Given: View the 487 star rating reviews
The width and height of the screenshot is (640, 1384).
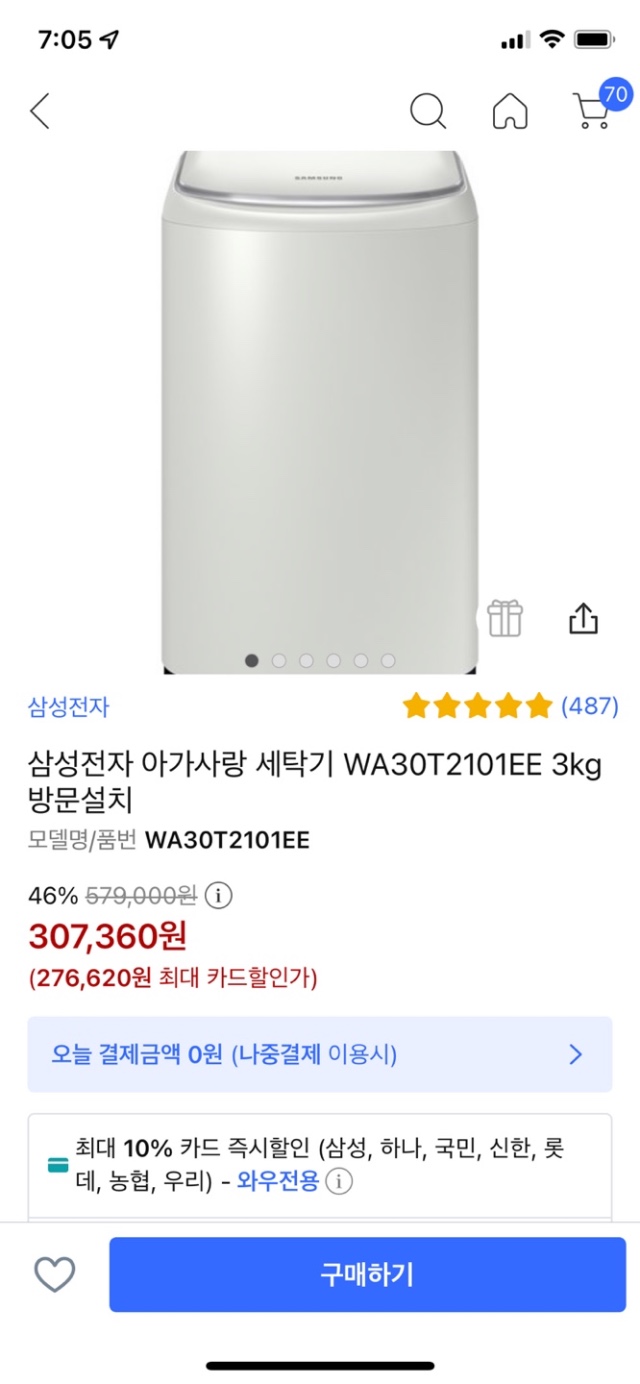Looking at the screenshot, I should click(510, 707).
